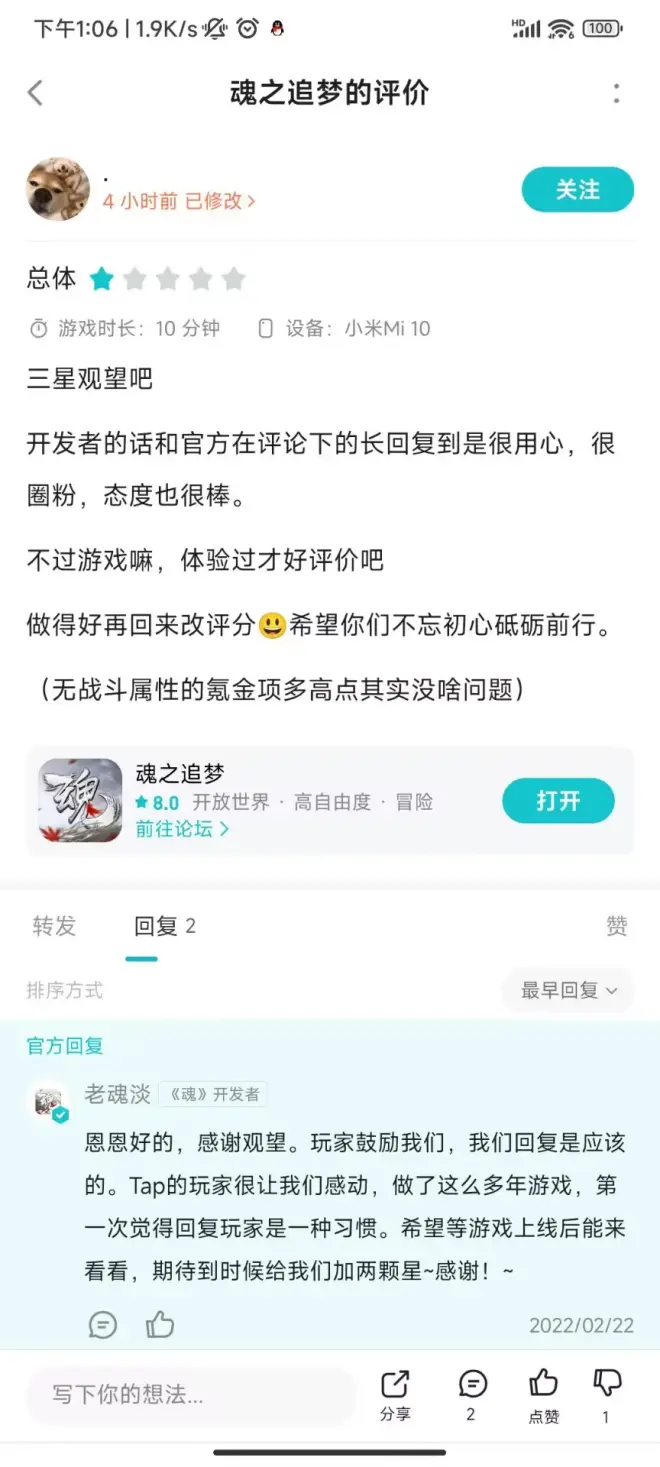Share this review via 分享

[395, 1394]
